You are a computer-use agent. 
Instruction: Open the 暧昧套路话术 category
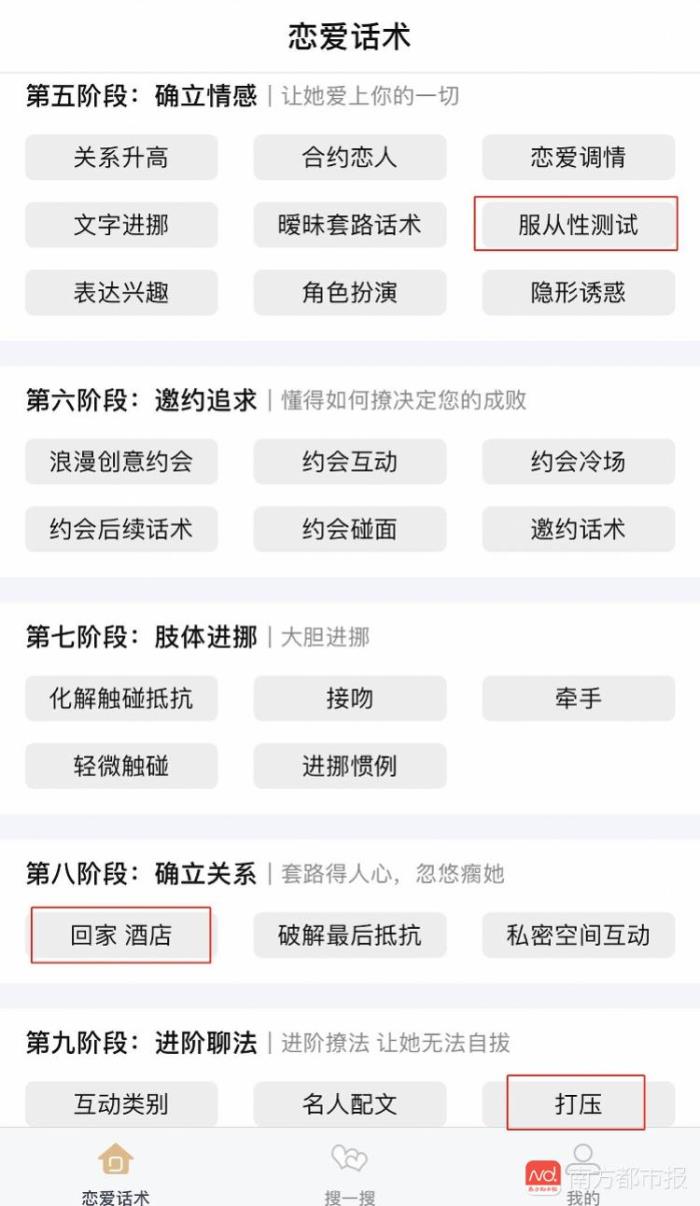349,225
